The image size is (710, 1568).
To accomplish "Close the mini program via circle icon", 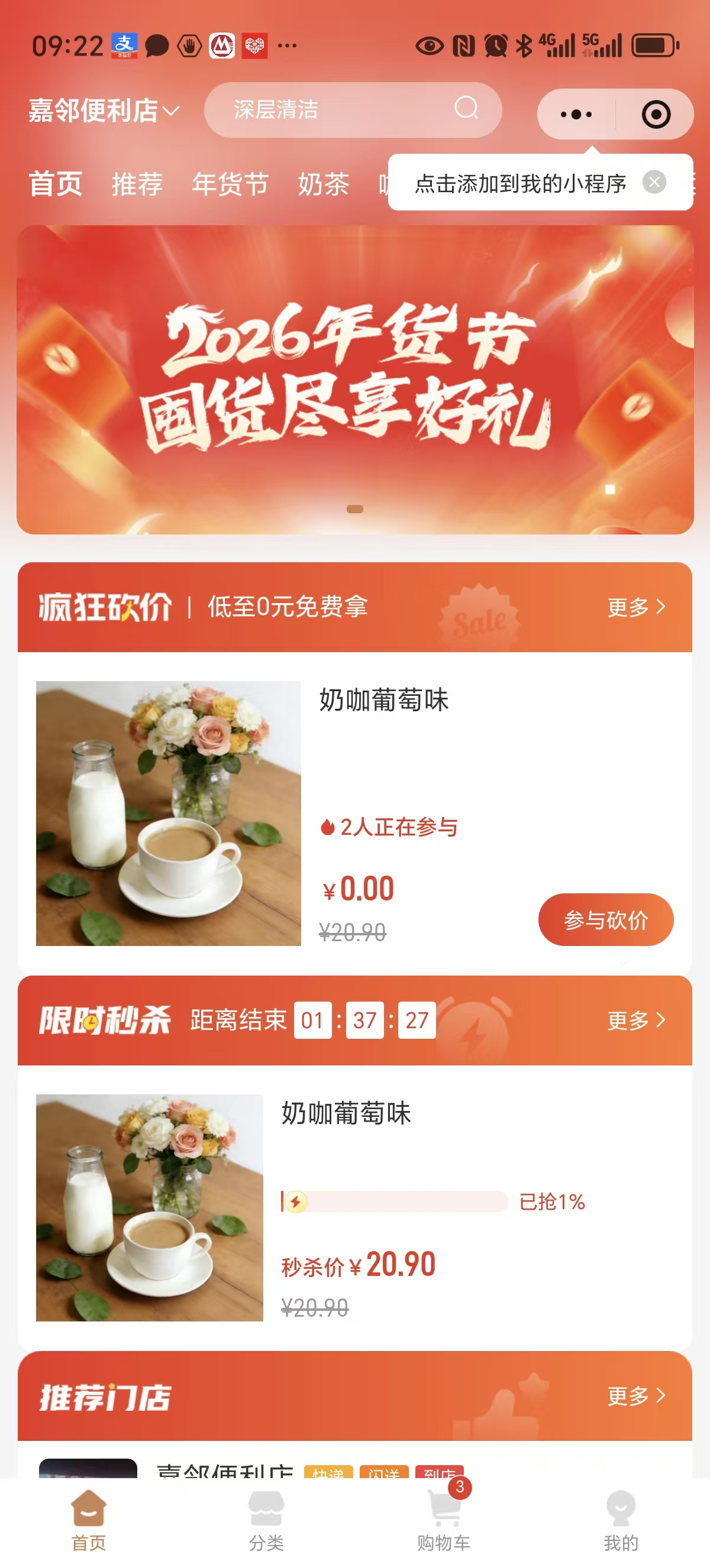I will point(656,115).
